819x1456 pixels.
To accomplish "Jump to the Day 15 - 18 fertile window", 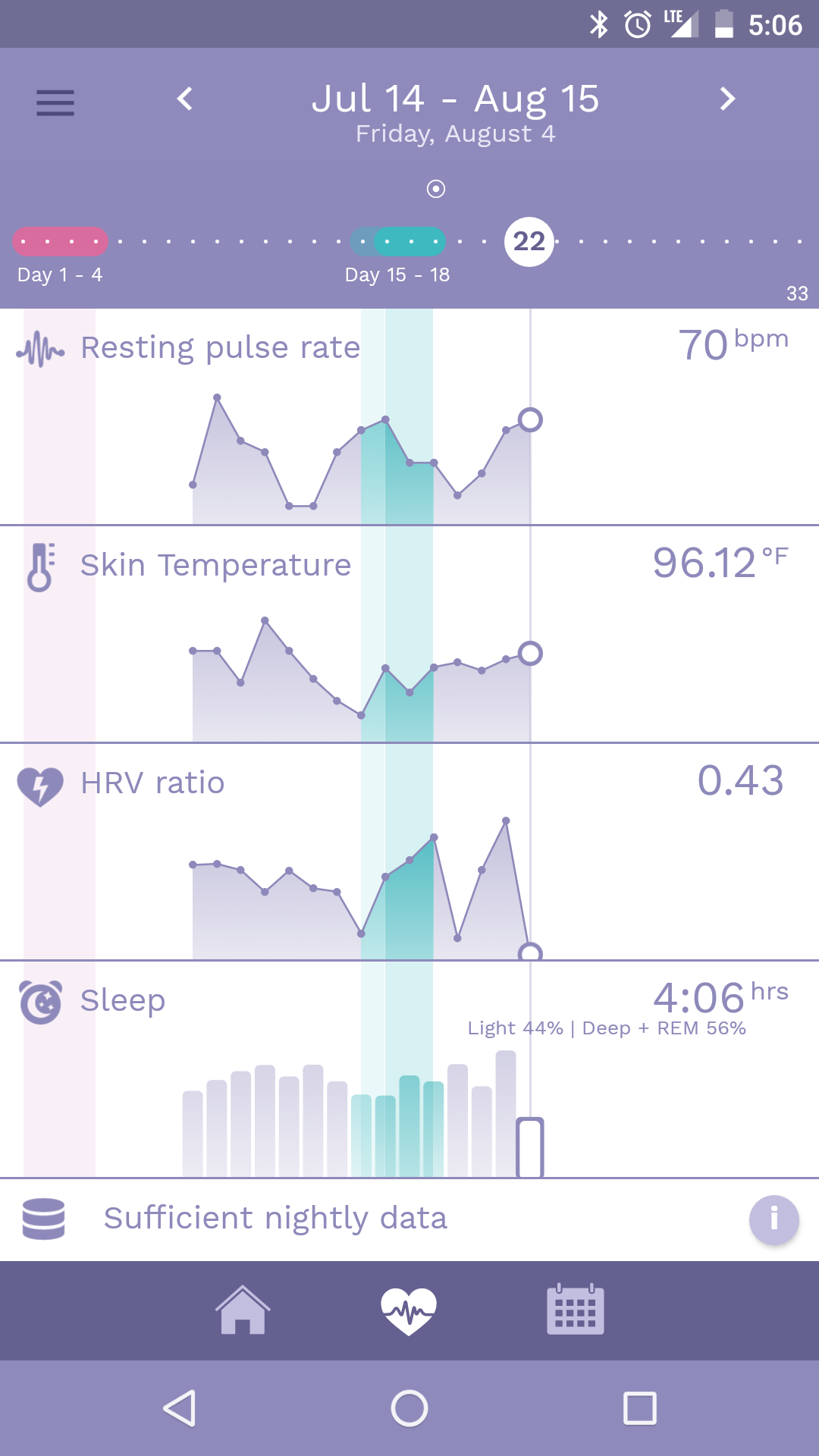I will [398, 242].
